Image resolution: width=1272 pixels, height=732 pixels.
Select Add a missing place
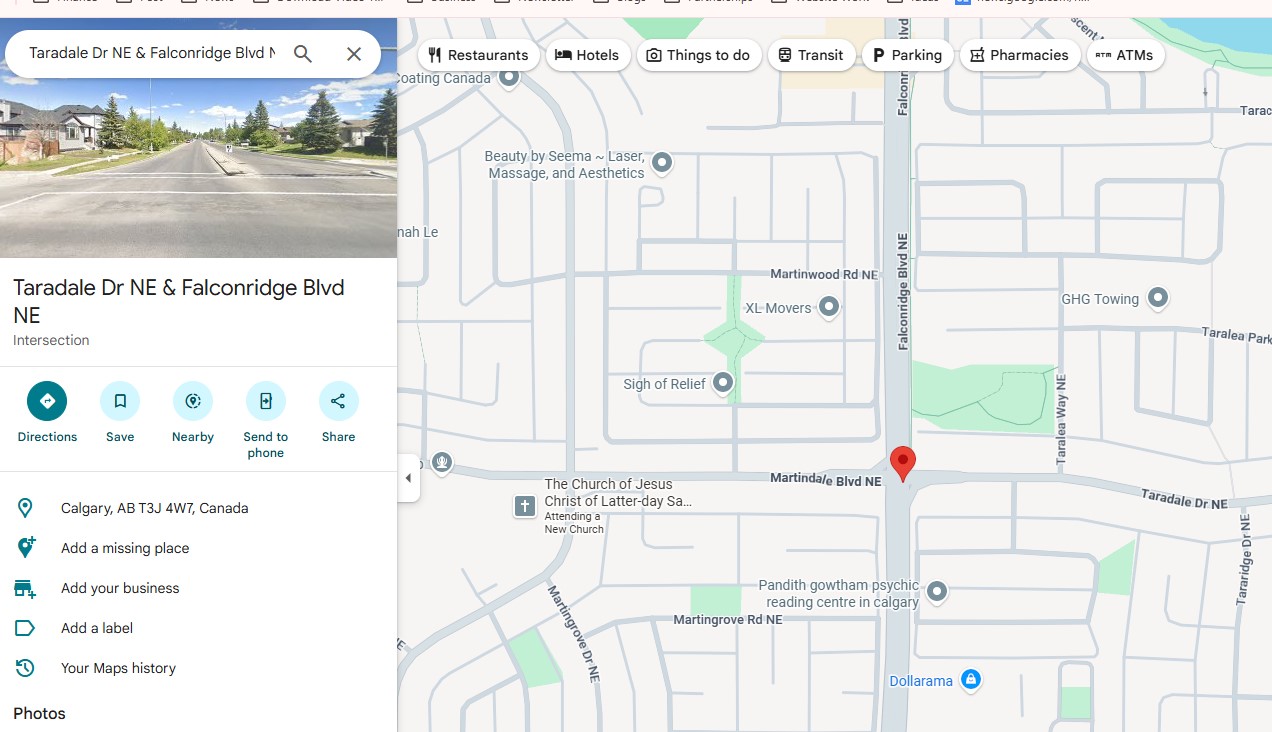point(125,548)
